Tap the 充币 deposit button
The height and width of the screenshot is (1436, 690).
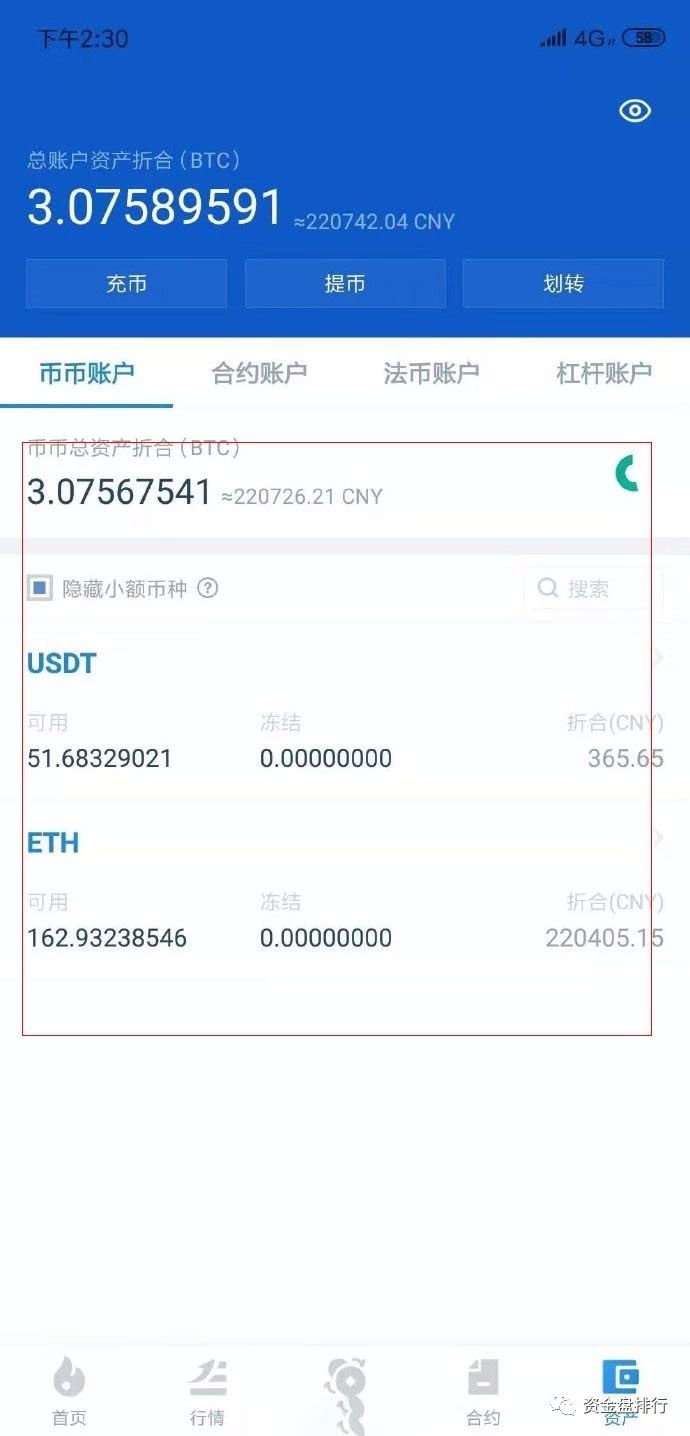click(x=126, y=284)
